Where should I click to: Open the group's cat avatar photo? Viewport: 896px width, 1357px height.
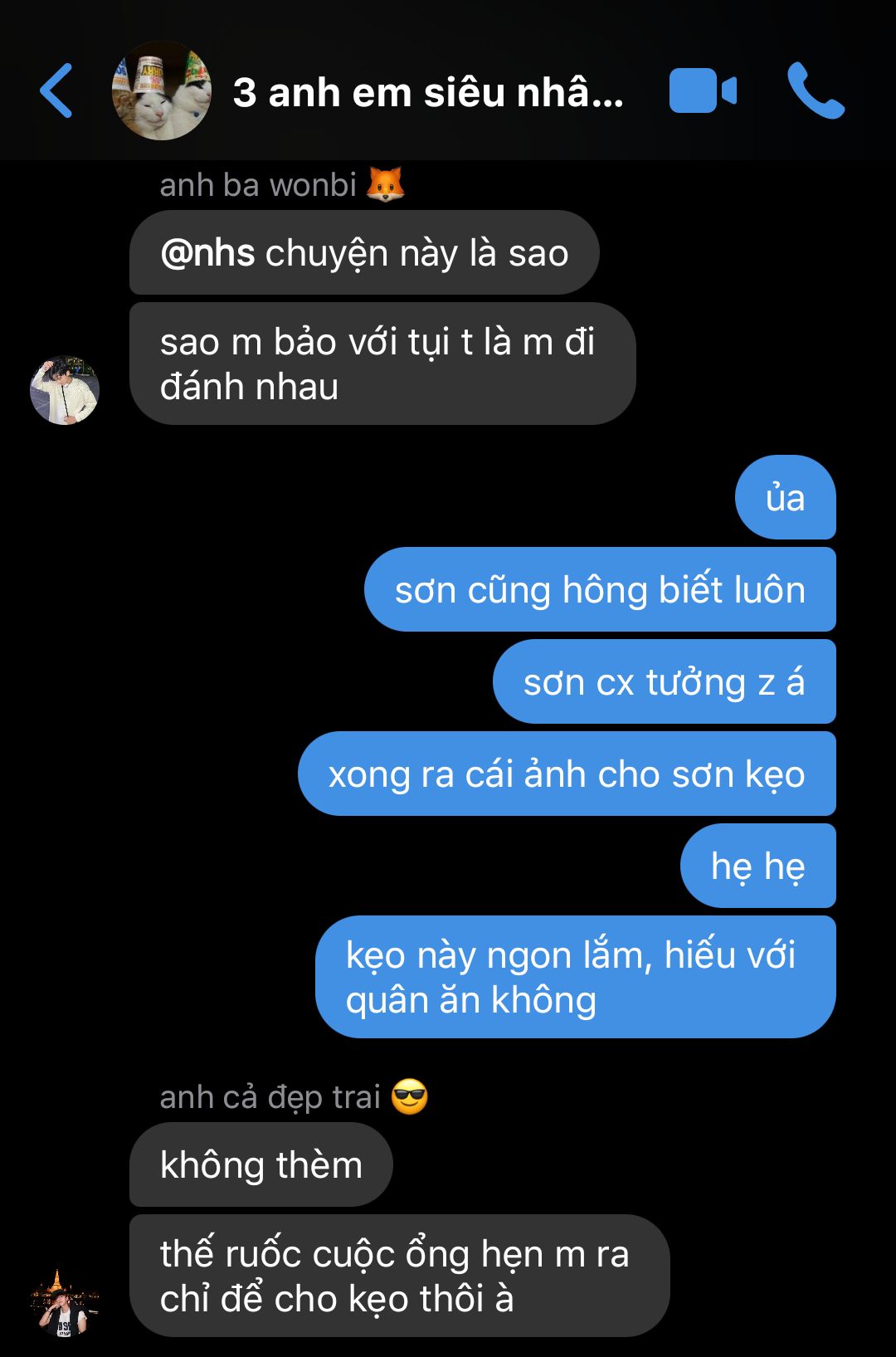pyautogui.click(x=162, y=90)
